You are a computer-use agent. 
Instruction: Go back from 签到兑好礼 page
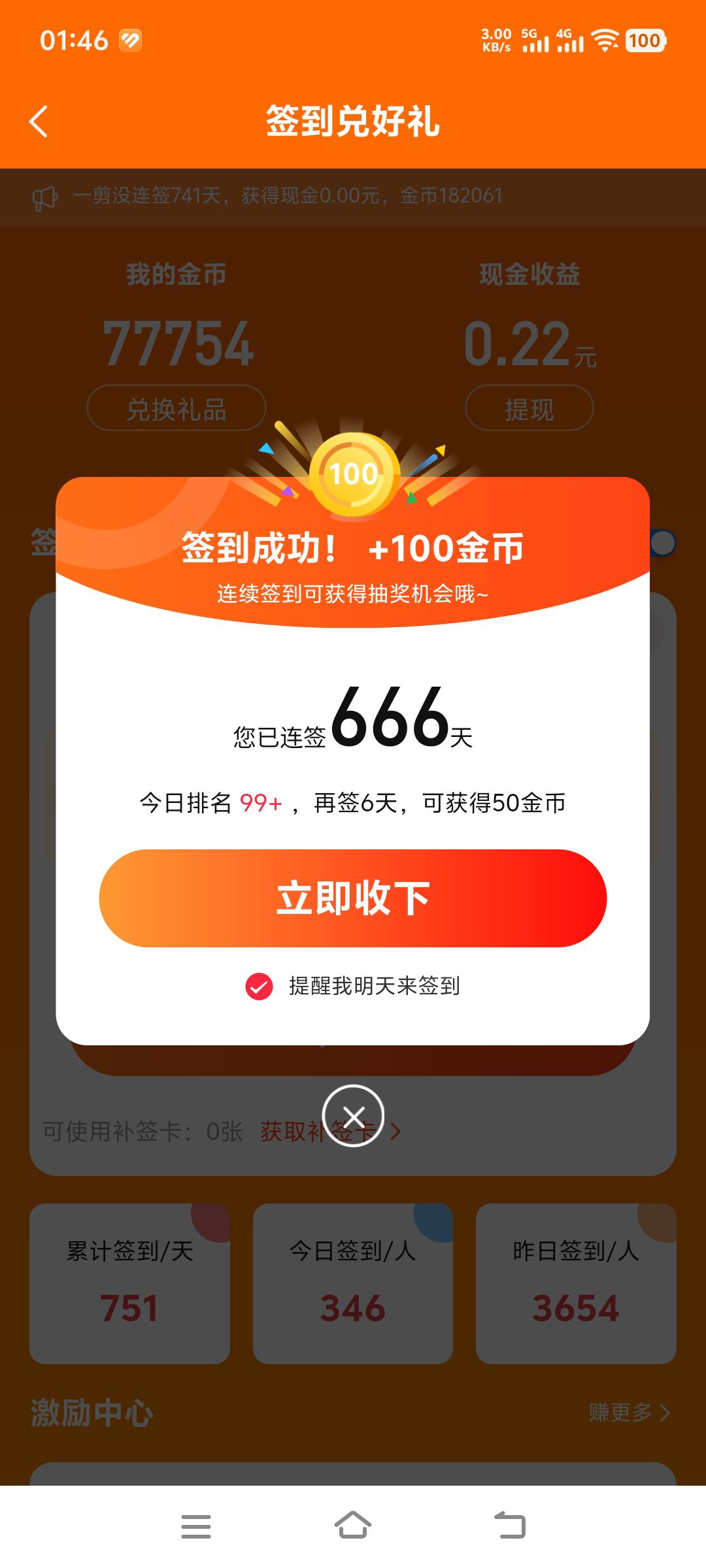click(39, 122)
